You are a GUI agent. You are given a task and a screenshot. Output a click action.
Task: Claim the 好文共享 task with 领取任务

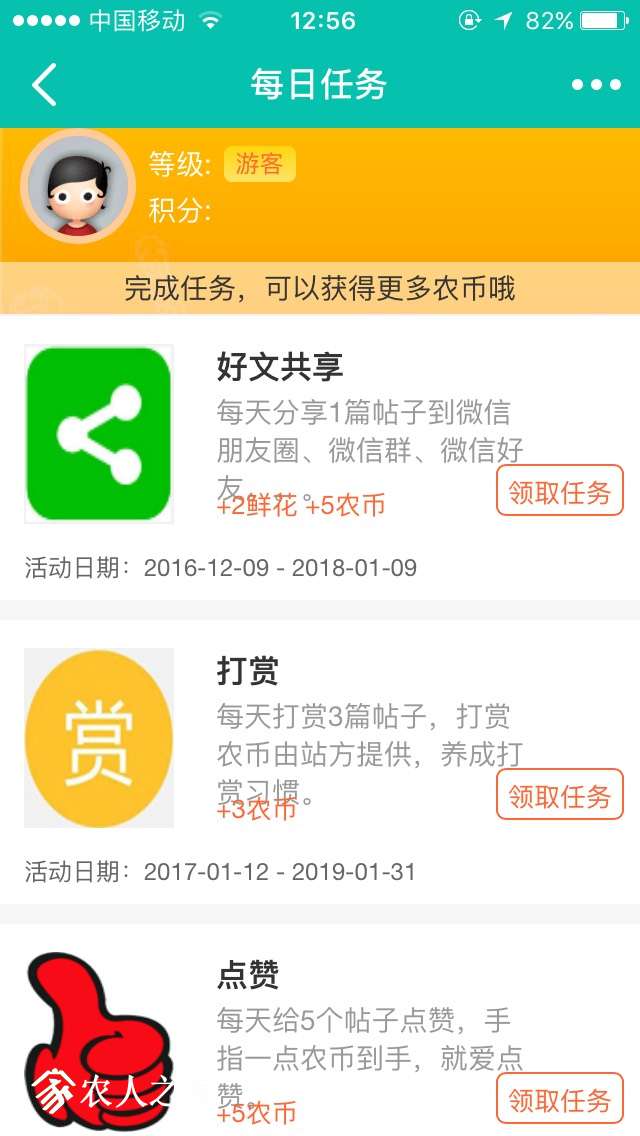tap(559, 491)
